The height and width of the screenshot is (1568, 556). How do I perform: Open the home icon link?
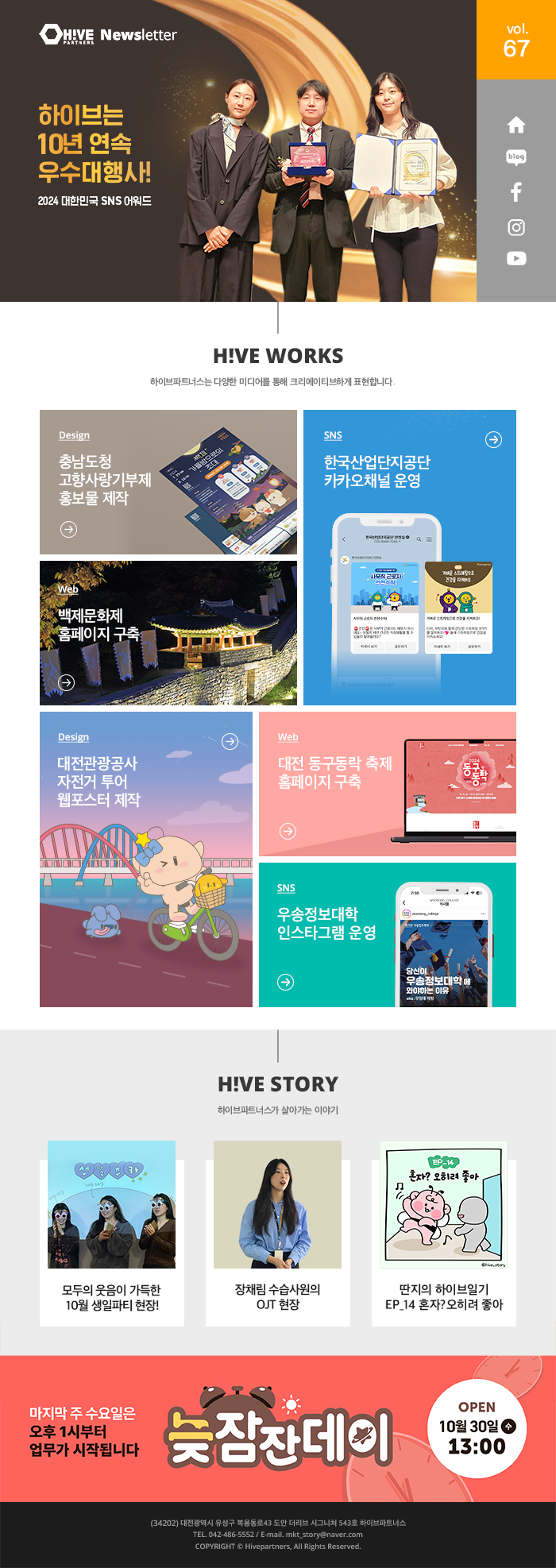pyautogui.click(x=516, y=125)
